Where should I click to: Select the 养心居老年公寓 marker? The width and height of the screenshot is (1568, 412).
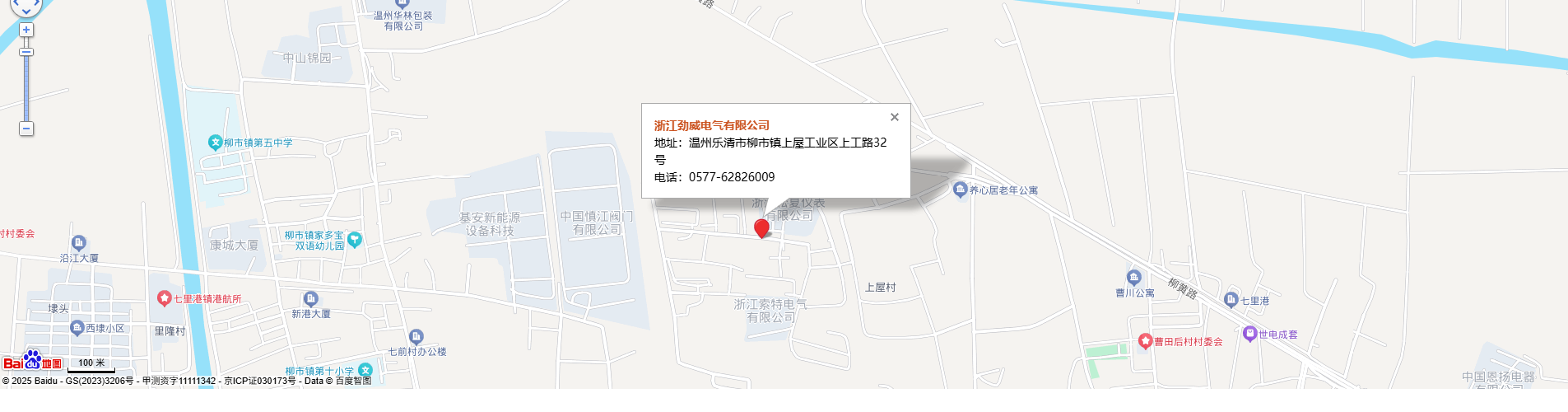(960, 190)
